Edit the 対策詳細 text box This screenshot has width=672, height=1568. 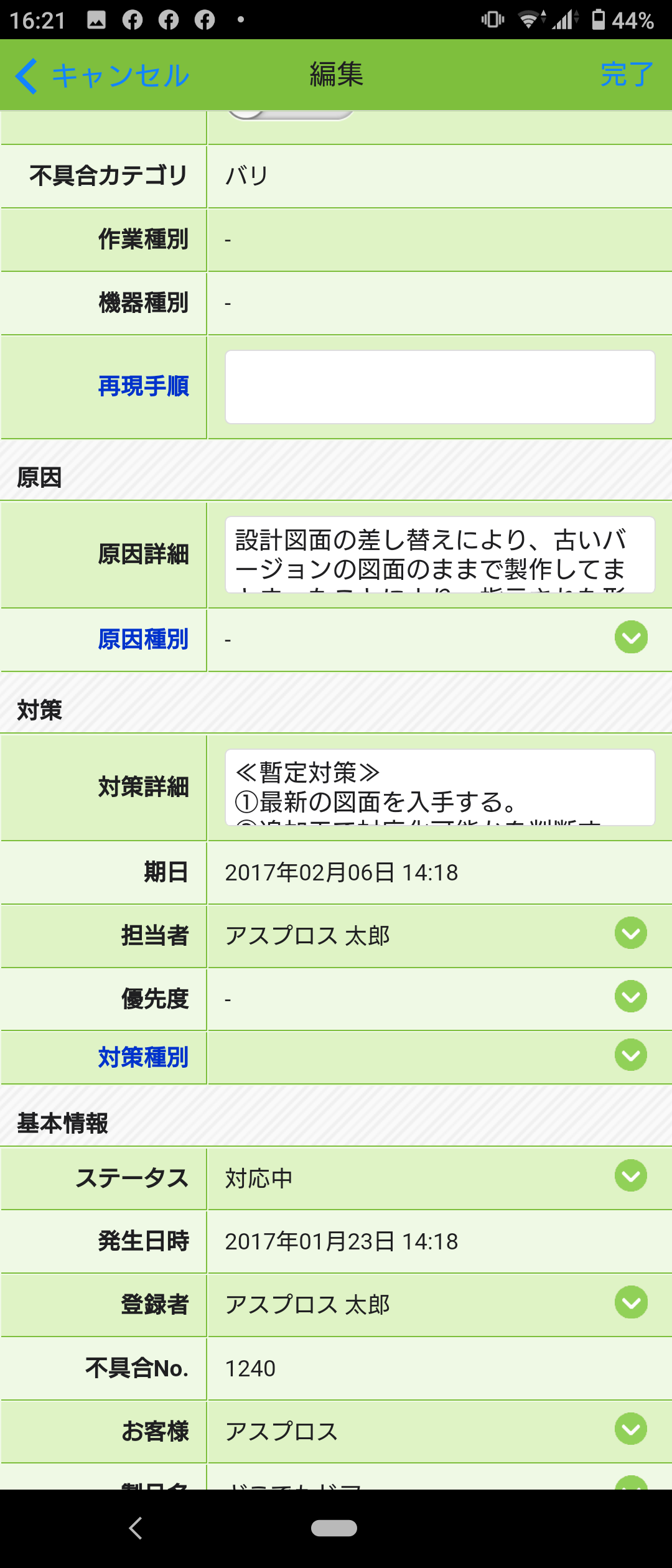(x=439, y=787)
